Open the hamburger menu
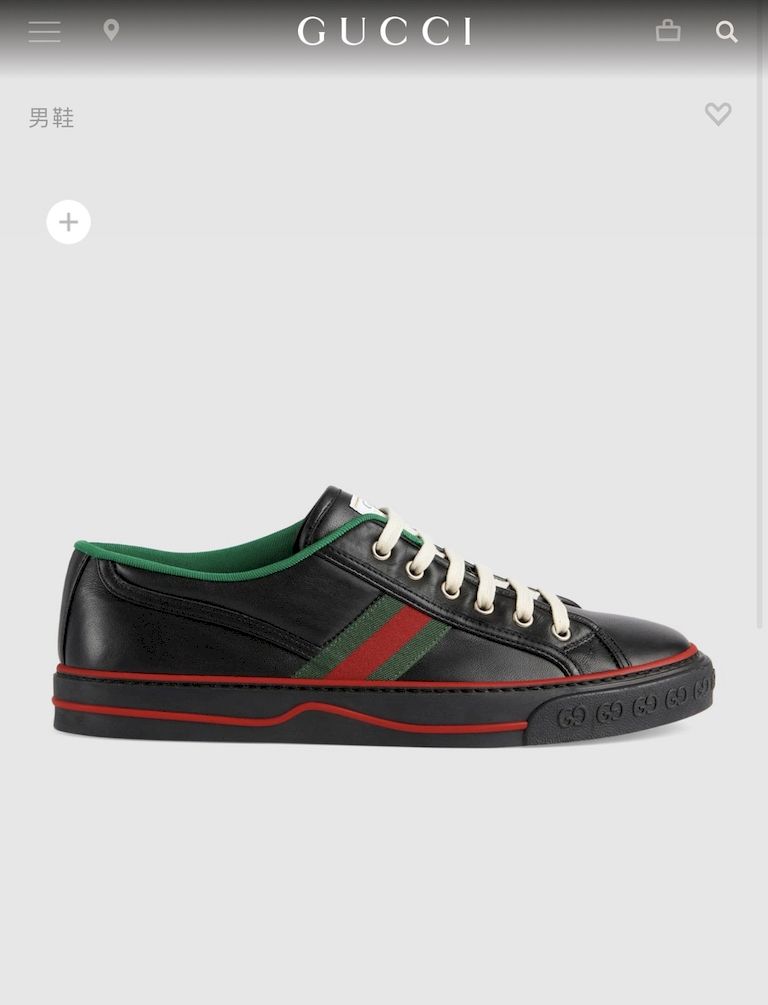The width and height of the screenshot is (768, 1005). click(44, 32)
